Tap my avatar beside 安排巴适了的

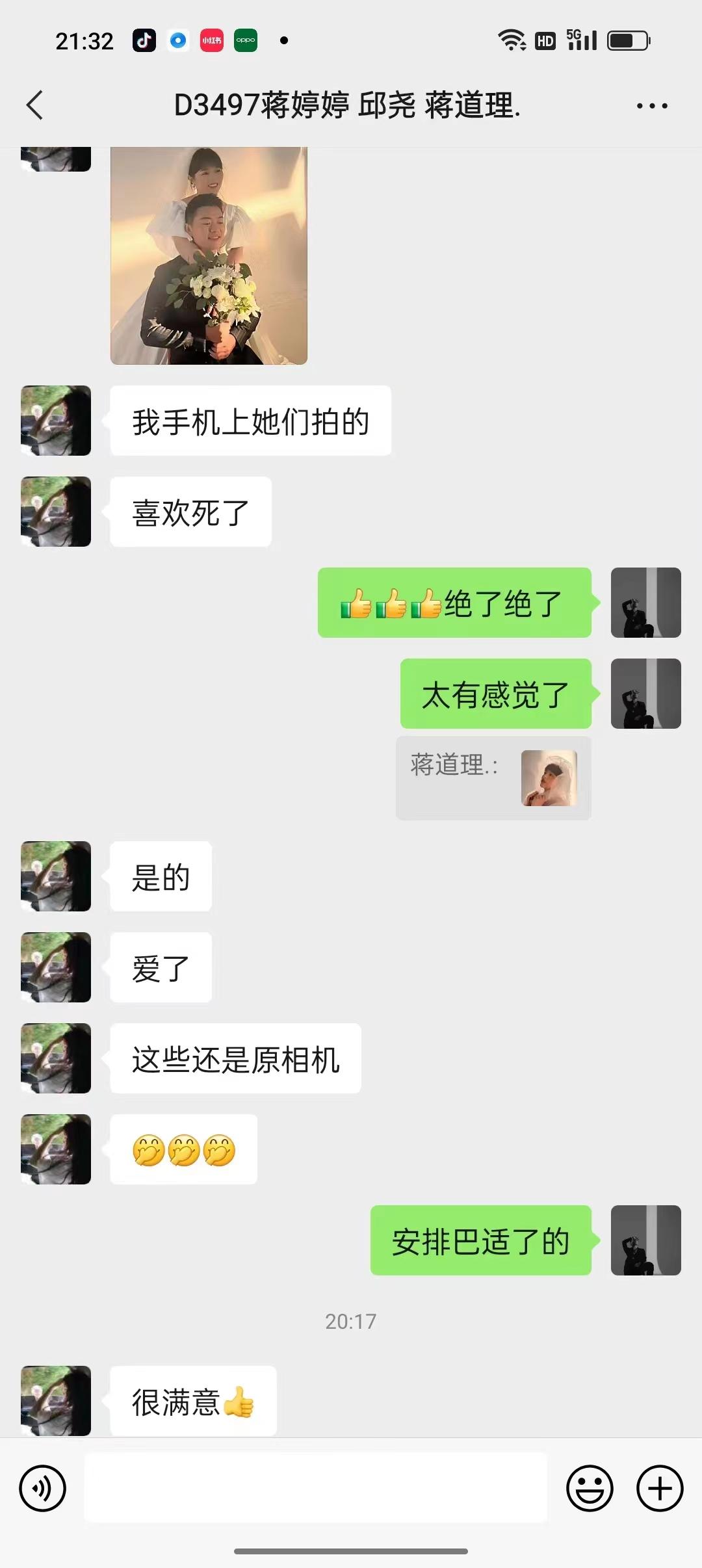(645, 1240)
